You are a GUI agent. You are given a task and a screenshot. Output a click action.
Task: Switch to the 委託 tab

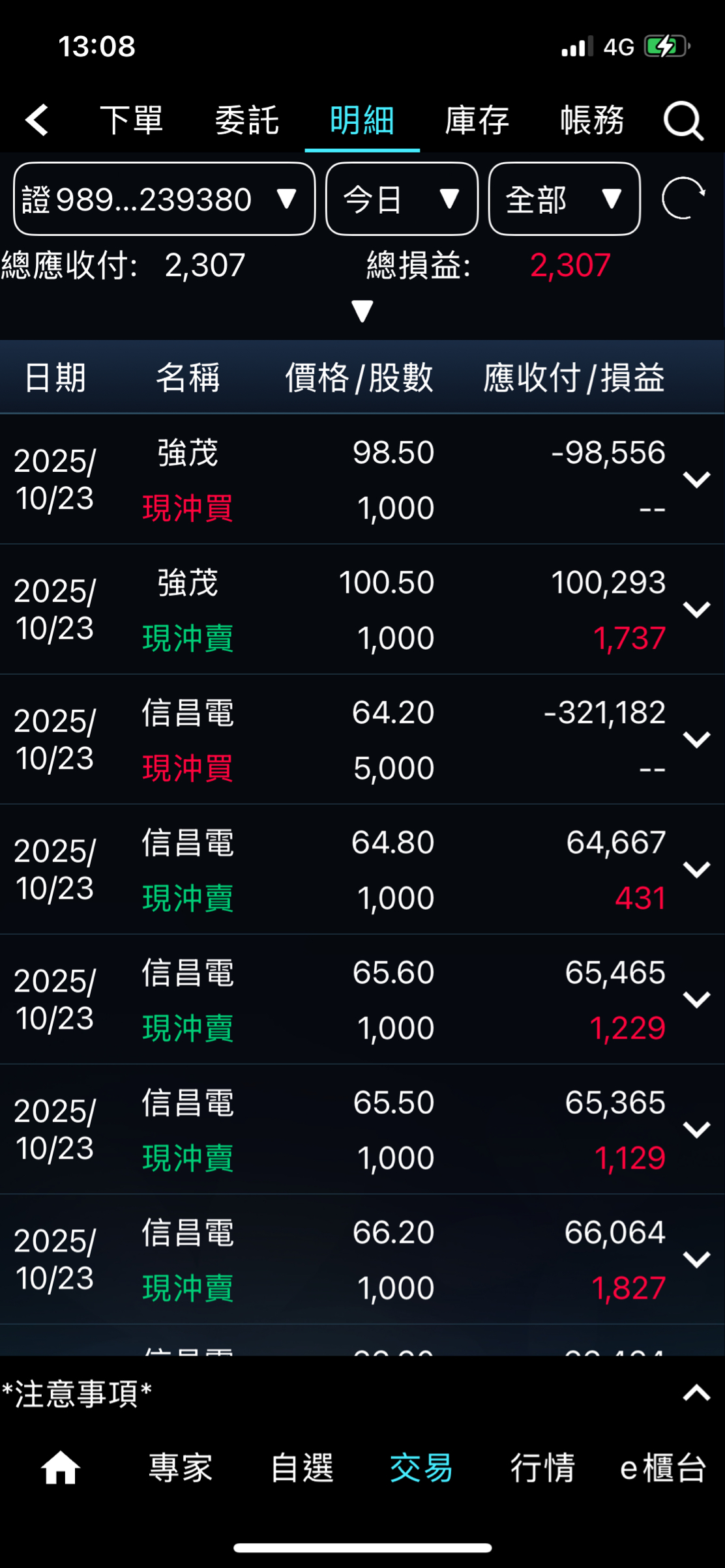tap(247, 121)
